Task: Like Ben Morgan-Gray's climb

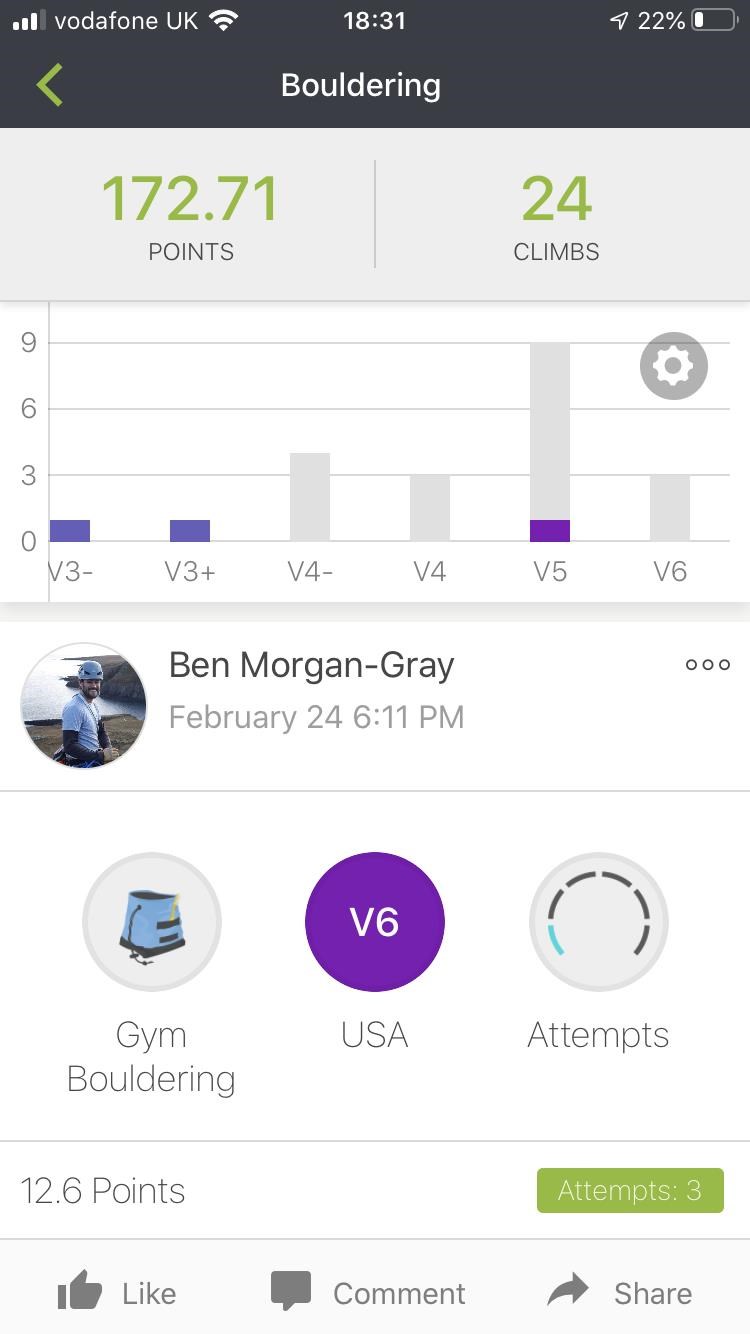Action: tap(118, 1292)
